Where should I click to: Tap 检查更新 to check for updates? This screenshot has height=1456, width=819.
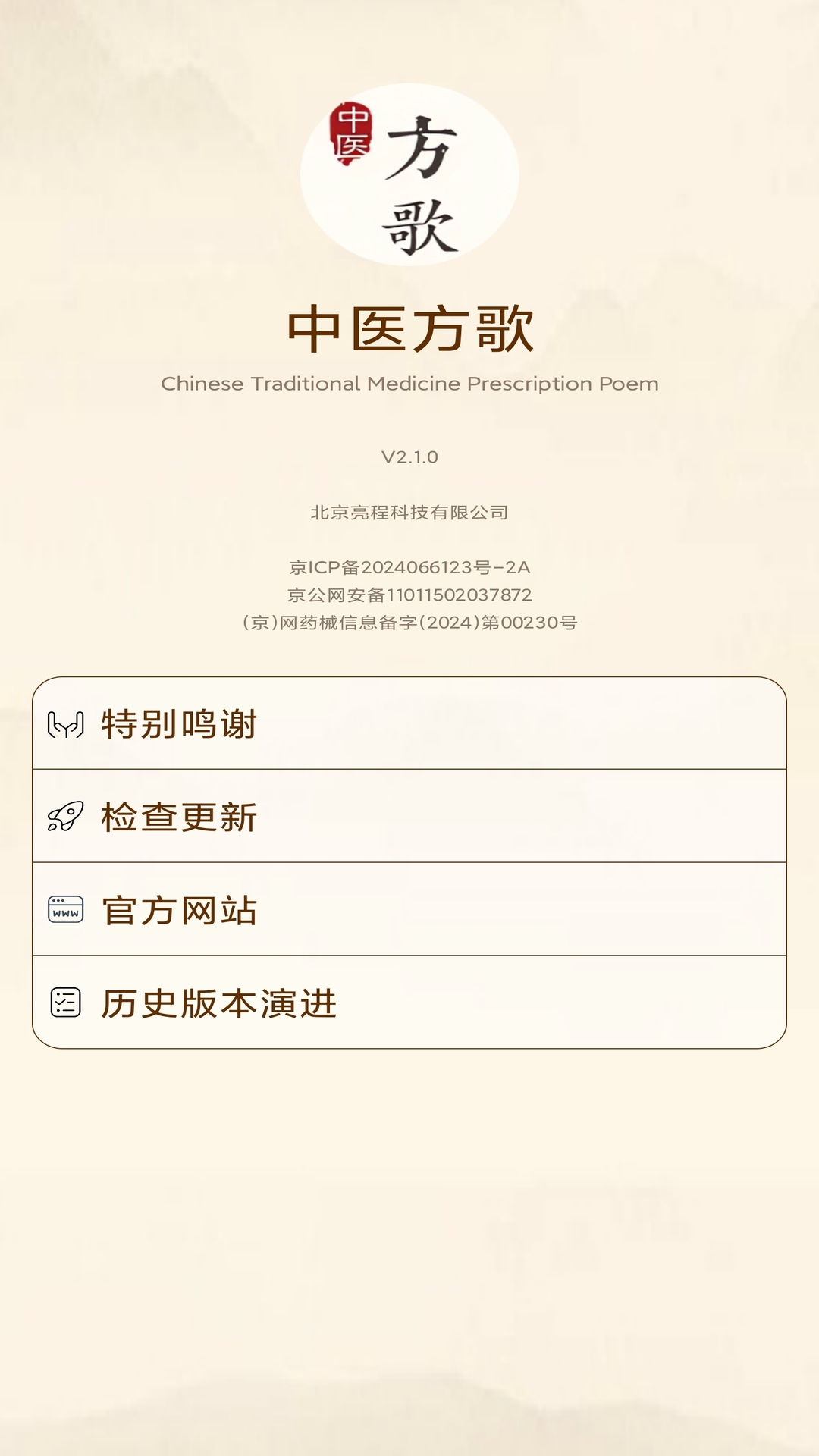click(x=409, y=817)
